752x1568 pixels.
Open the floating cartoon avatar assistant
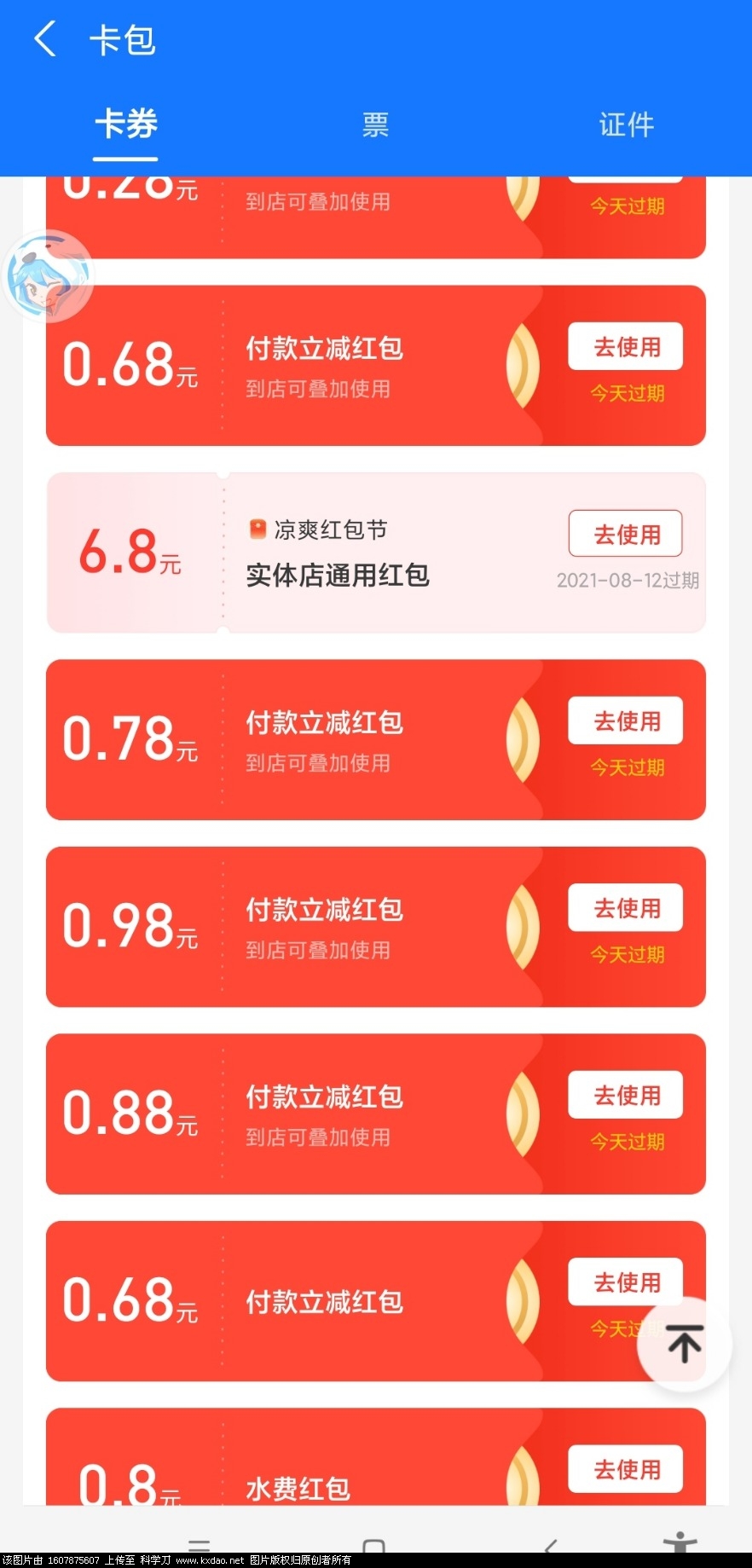click(49, 276)
